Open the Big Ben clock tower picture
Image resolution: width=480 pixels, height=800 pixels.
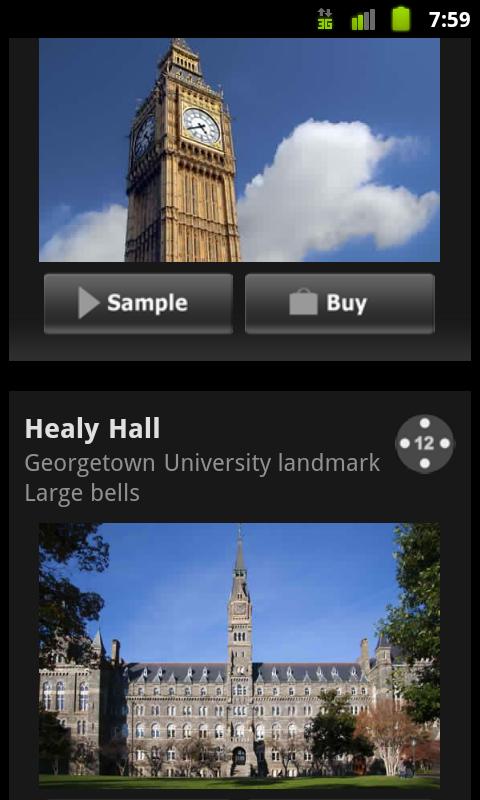pyautogui.click(x=239, y=150)
